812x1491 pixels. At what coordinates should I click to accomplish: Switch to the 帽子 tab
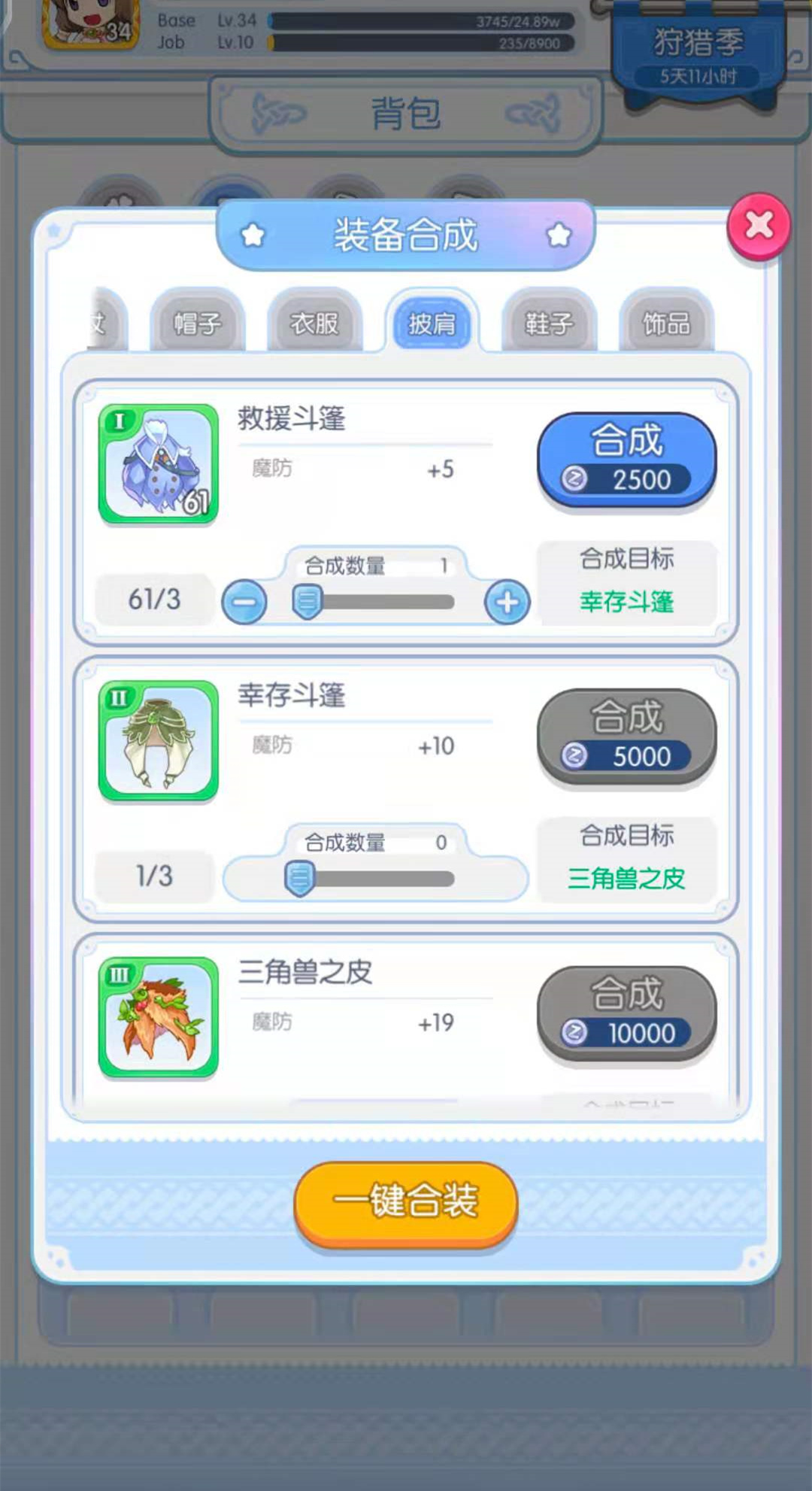(198, 323)
